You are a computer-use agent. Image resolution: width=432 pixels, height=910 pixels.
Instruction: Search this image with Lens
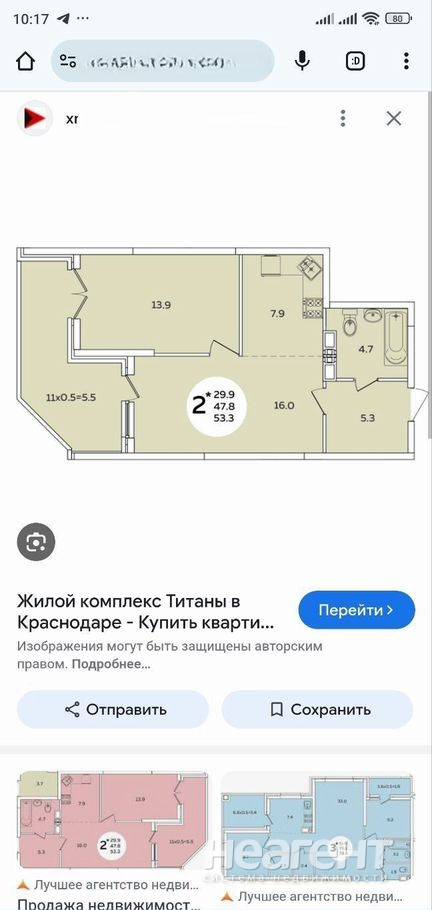coord(36,542)
